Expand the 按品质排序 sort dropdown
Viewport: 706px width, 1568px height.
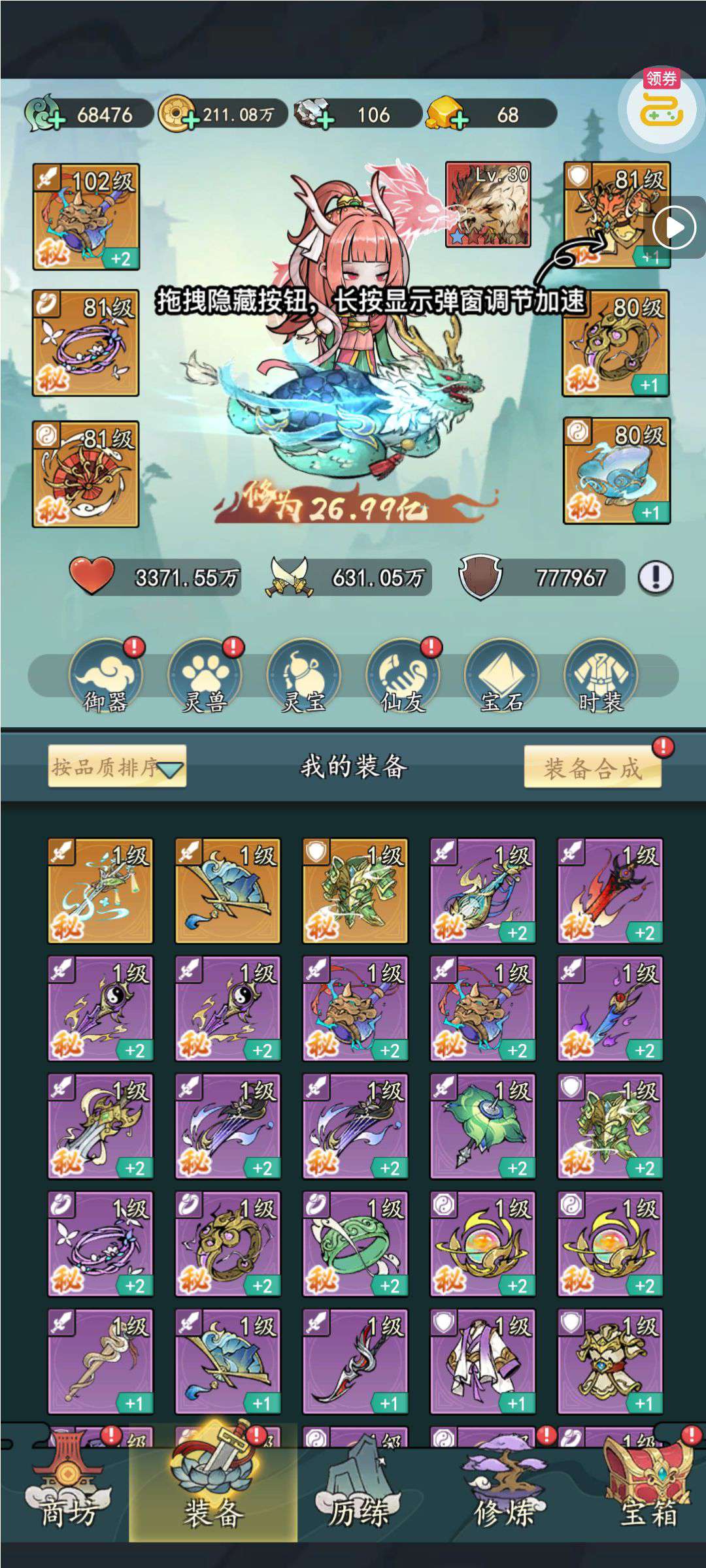pyautogui.click(x=117, y=767)
